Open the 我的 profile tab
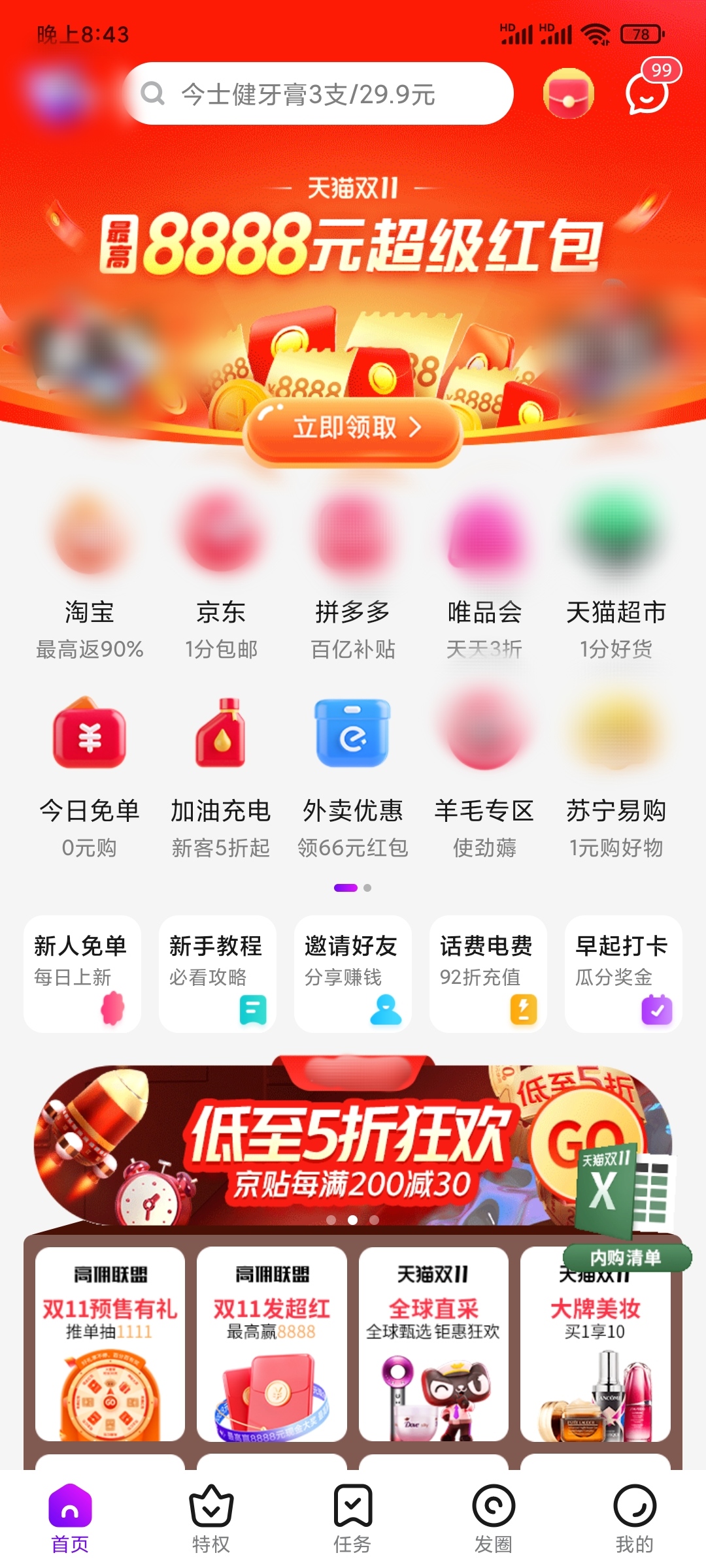 point(635,1522)
